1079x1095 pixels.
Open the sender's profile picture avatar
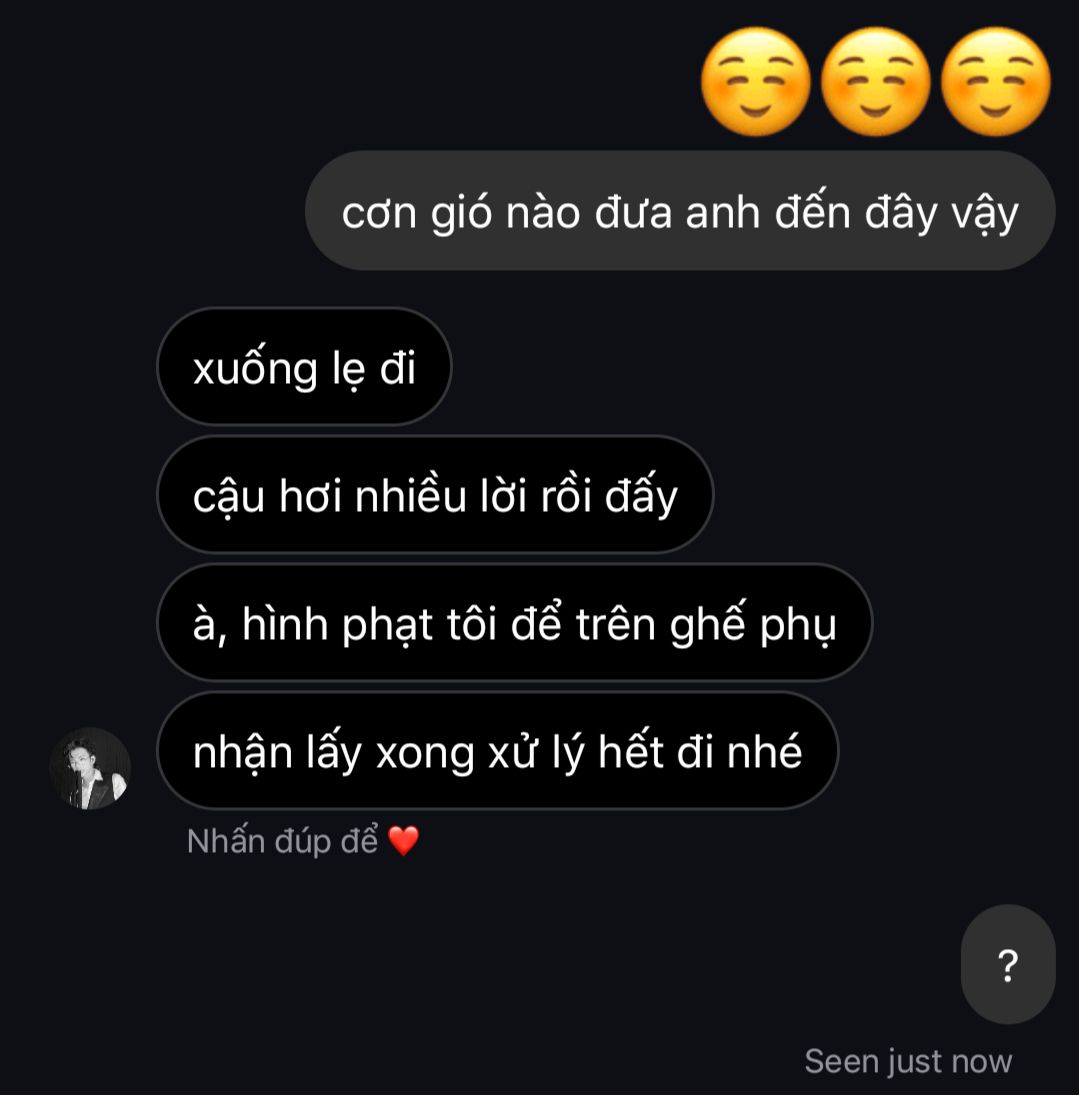[x=90, y=768]
